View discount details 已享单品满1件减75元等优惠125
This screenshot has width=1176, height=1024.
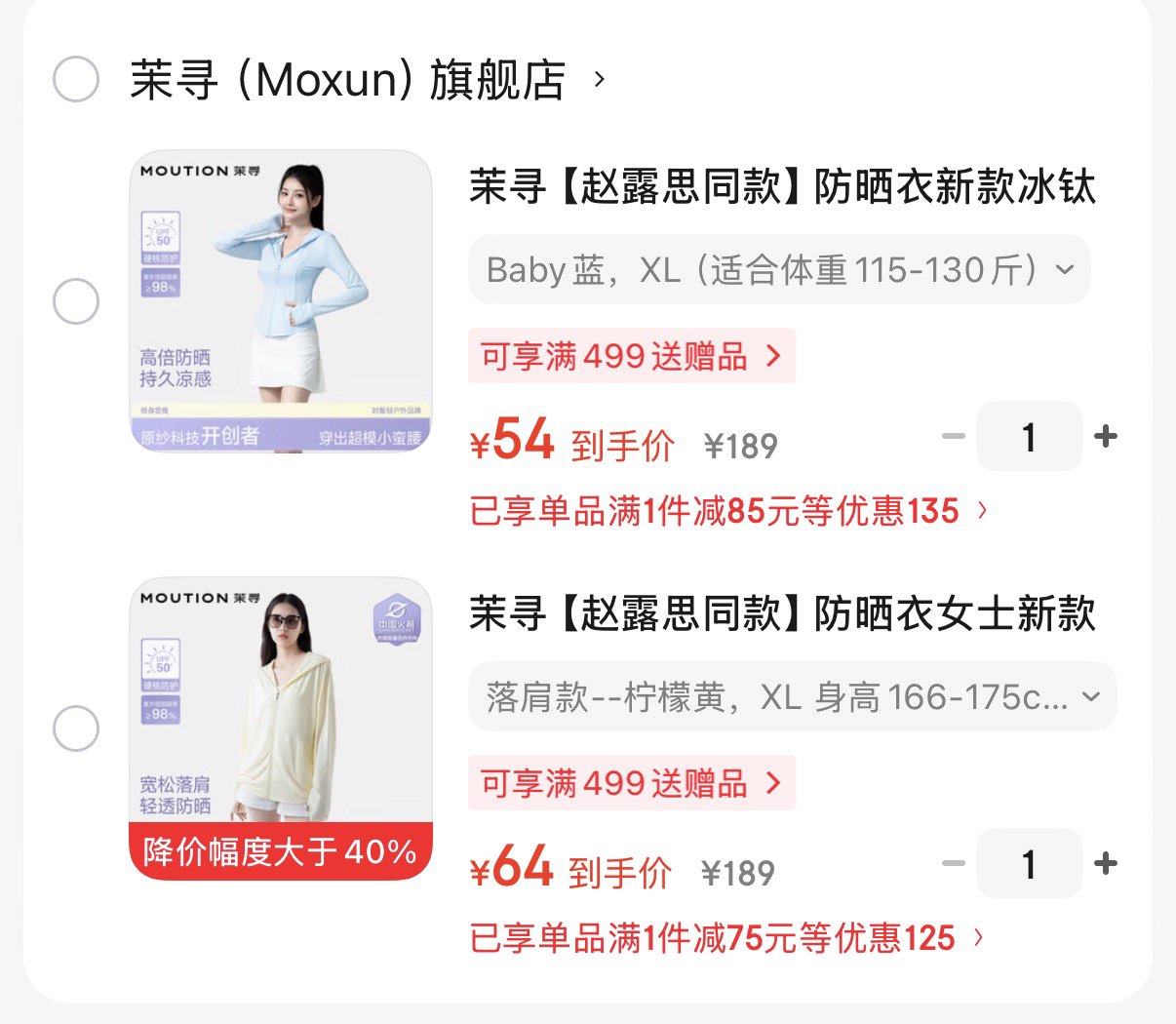click(727, 938)
